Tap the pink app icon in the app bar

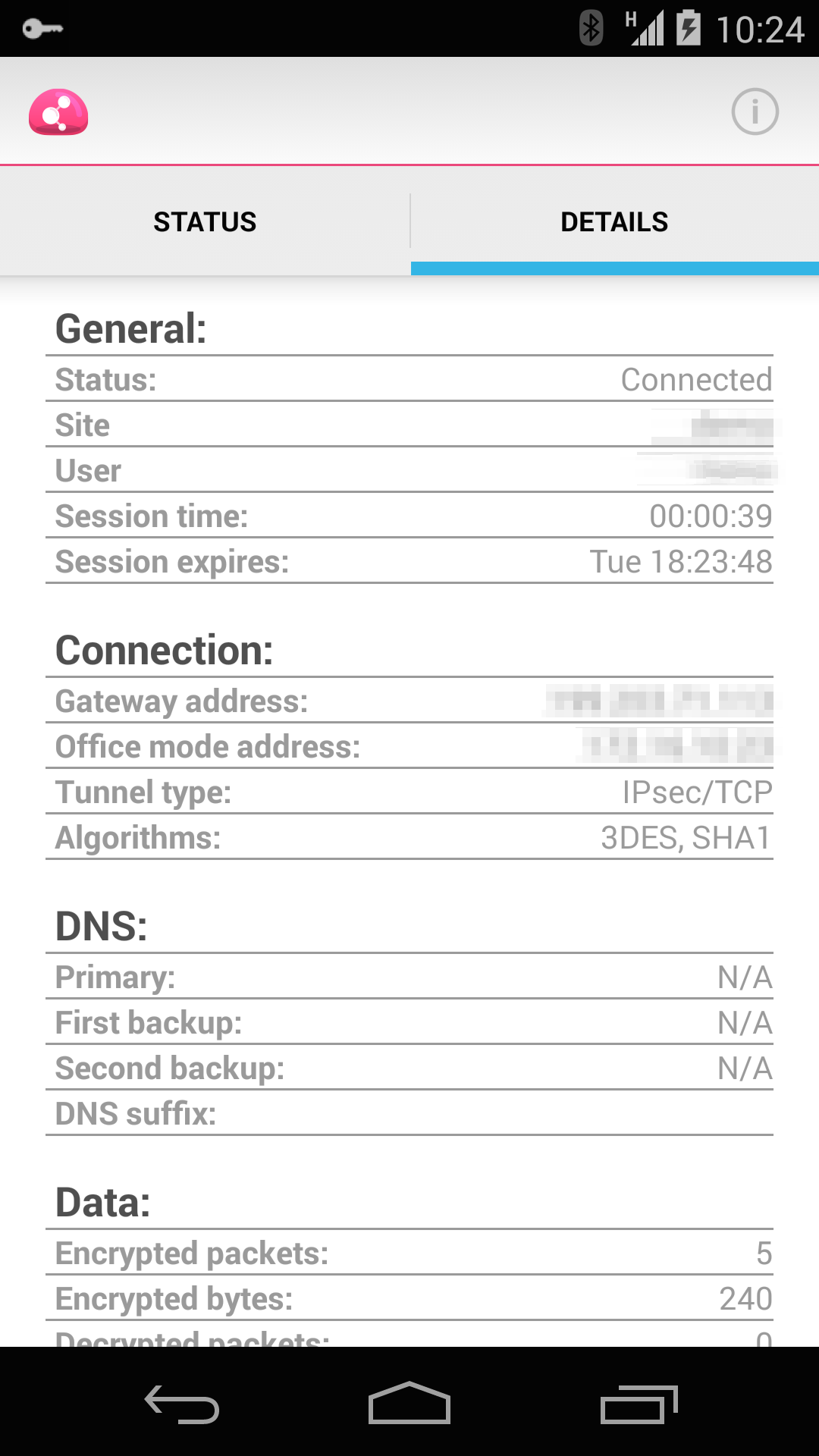[x=58, y=112]
